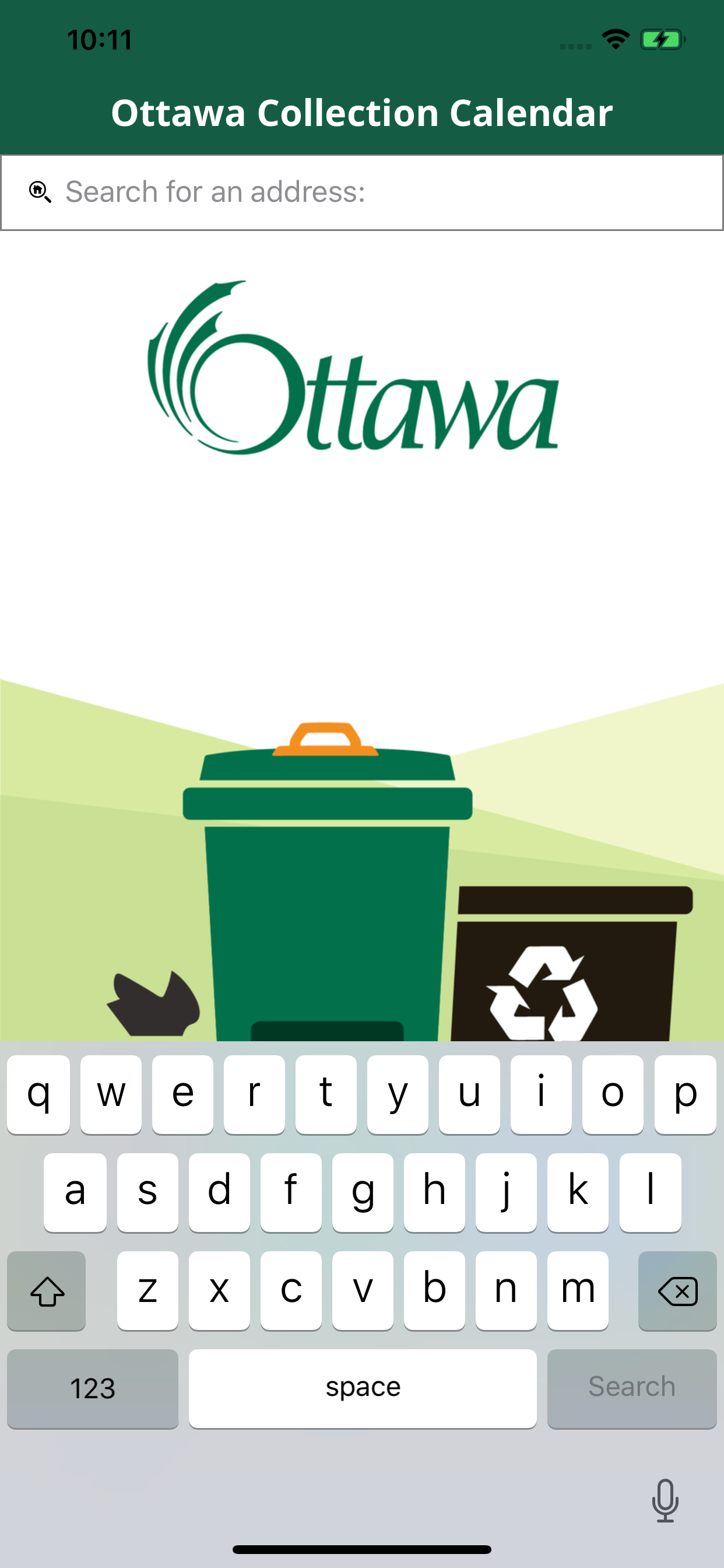Viewport: 724px width, 1568px height.
Task: Tap the address search input field
Action: pyautogui.click(x=362, y=192)
